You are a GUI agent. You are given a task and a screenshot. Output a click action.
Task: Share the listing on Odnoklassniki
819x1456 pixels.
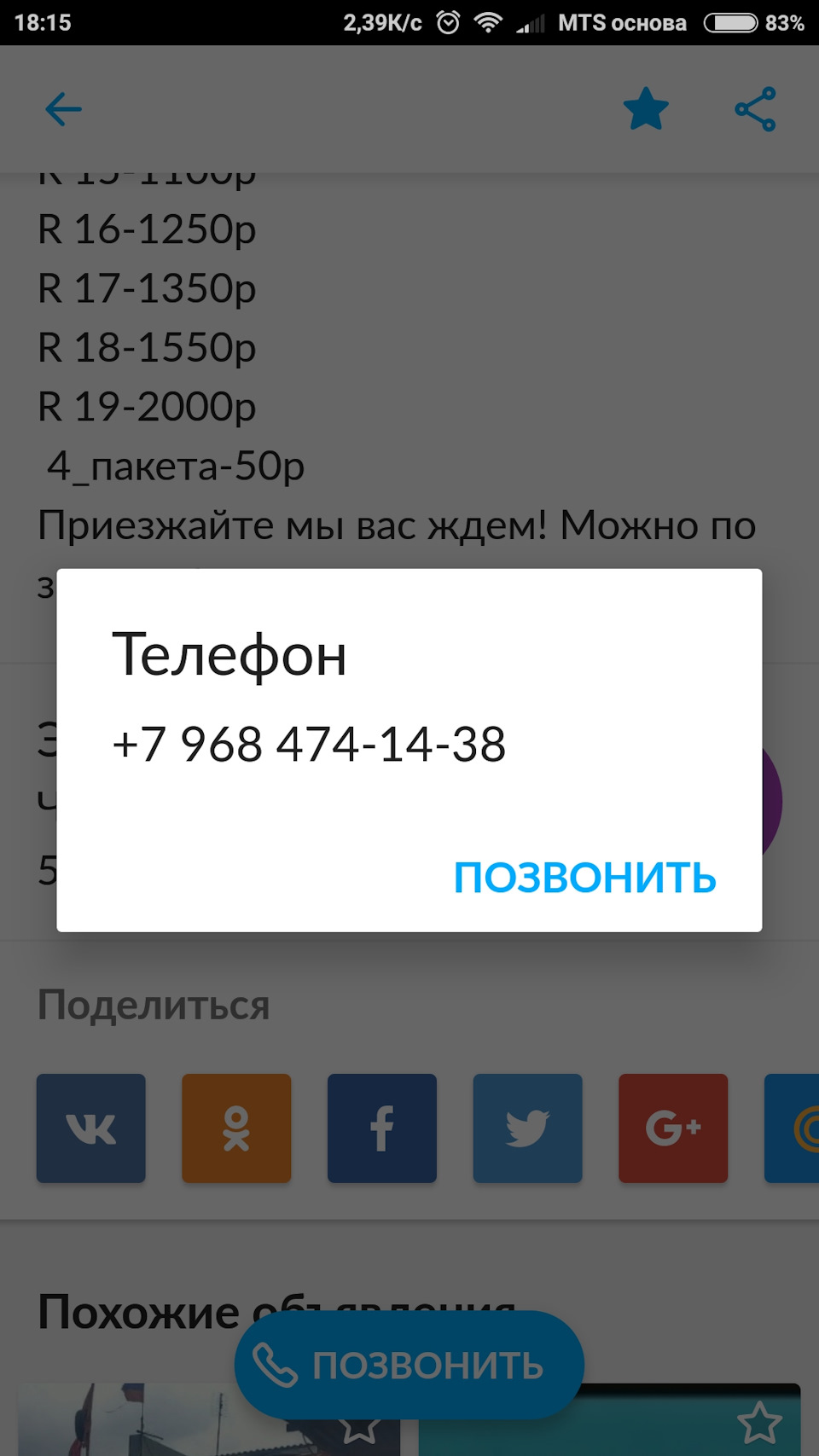pyautogui.click(x=236, y=1128)
